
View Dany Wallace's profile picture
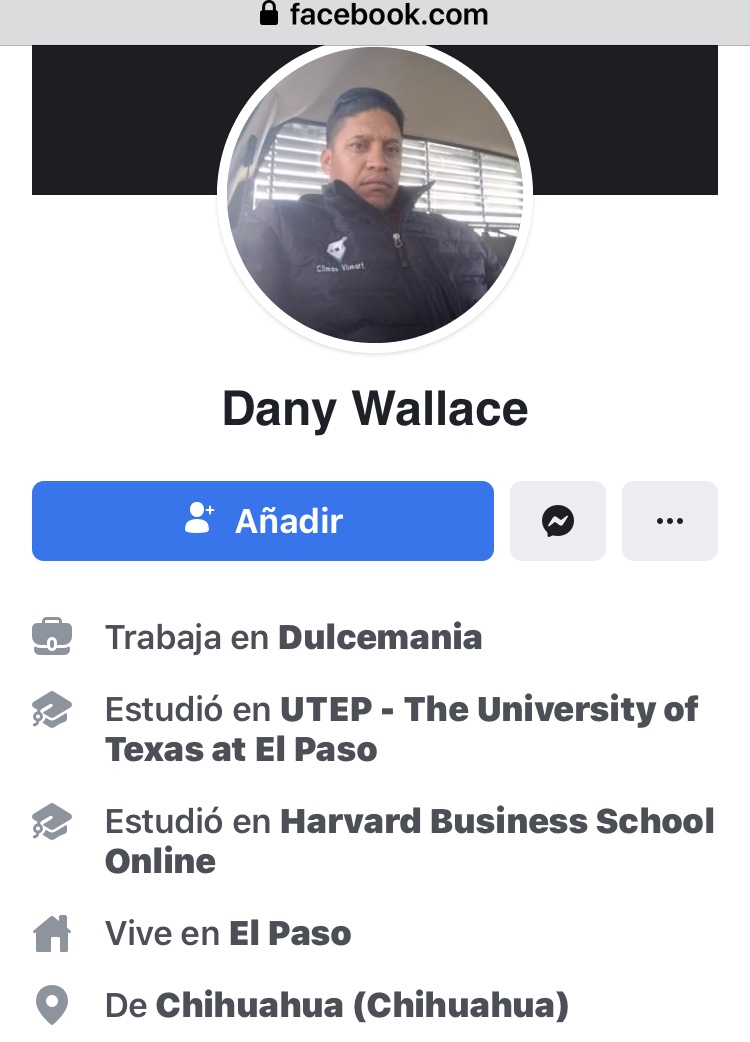click(x=375, y=197)
